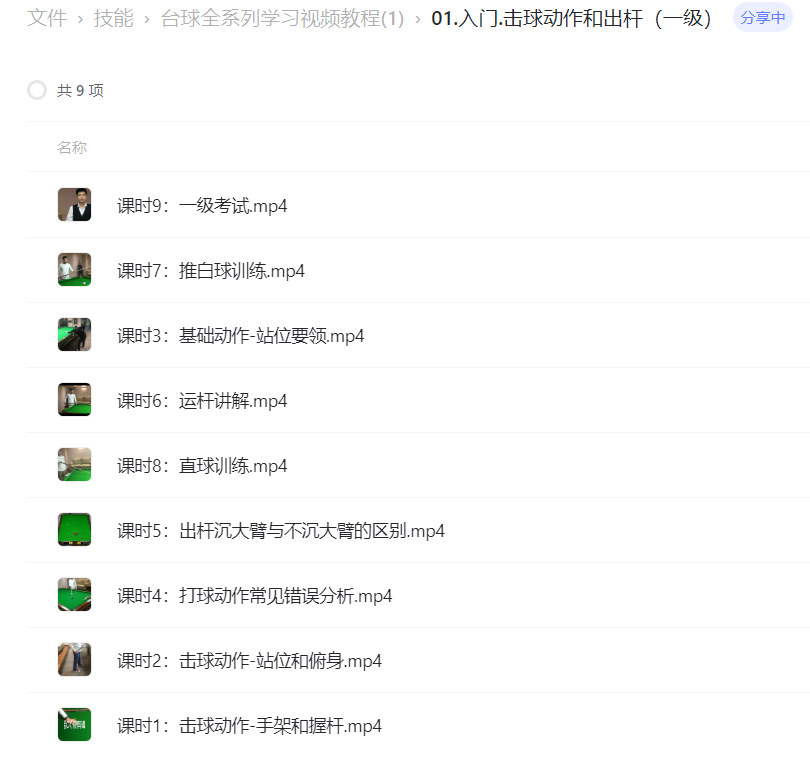Select all 9 items checkbox
Viewport: 810px width, 770px height.
[37, 91]
